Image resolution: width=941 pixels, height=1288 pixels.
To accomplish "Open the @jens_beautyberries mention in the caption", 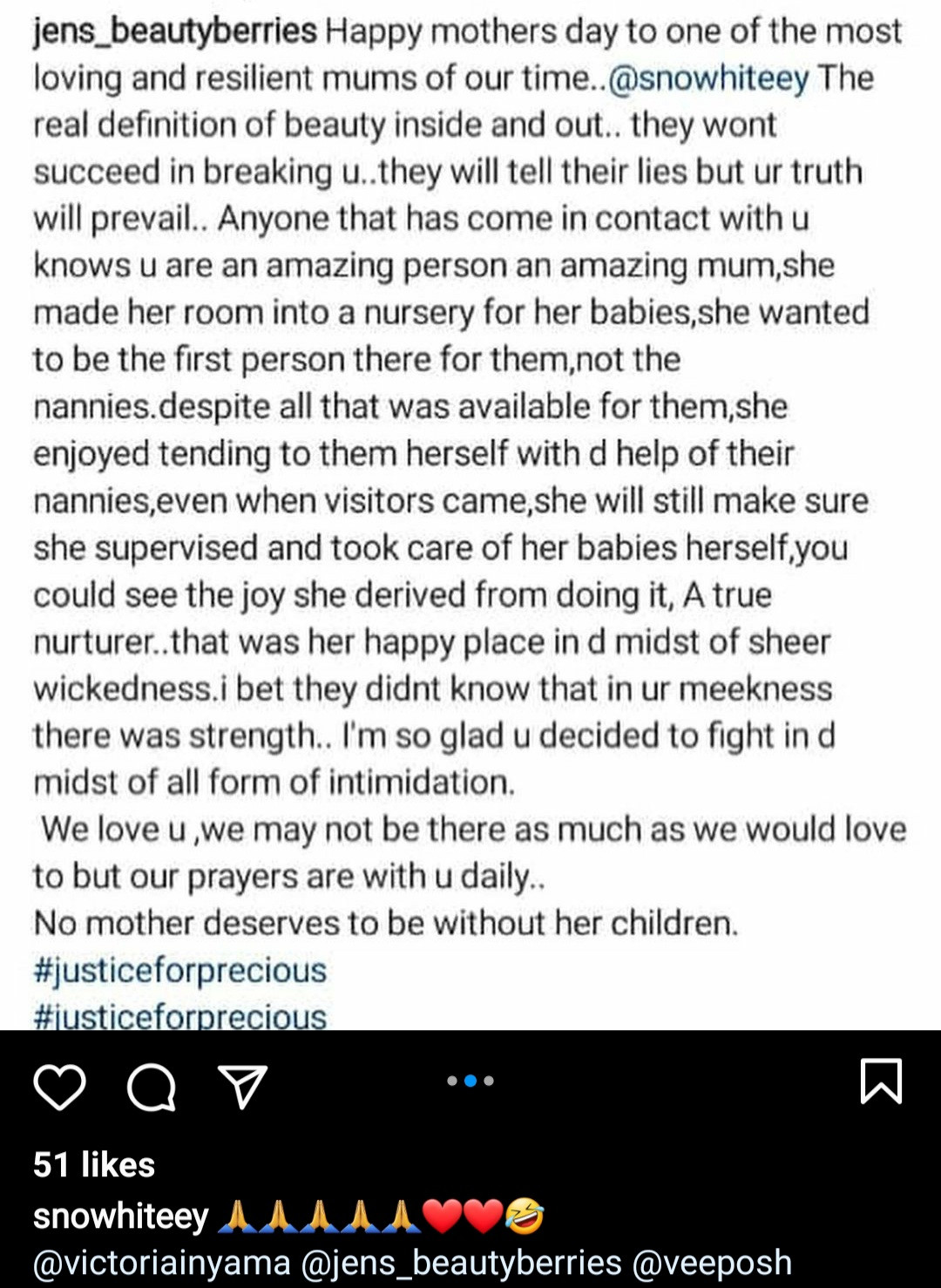I will (x=462, y=1263).
